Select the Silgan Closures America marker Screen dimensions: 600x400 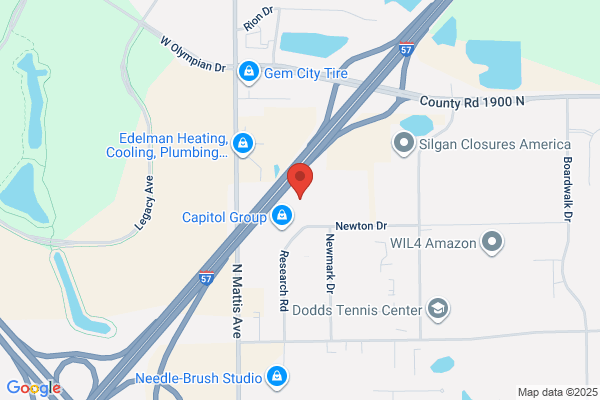point(404,144)
